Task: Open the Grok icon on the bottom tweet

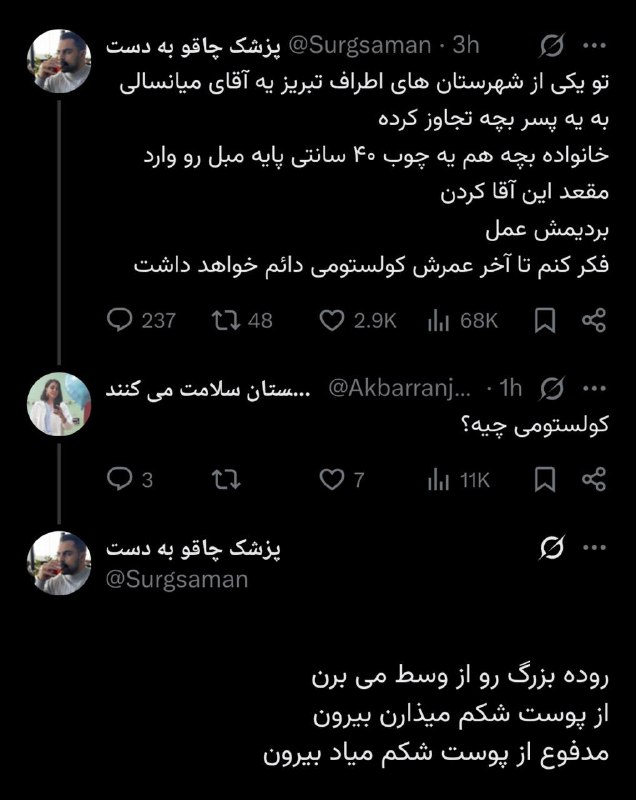Action: [549, 547]
